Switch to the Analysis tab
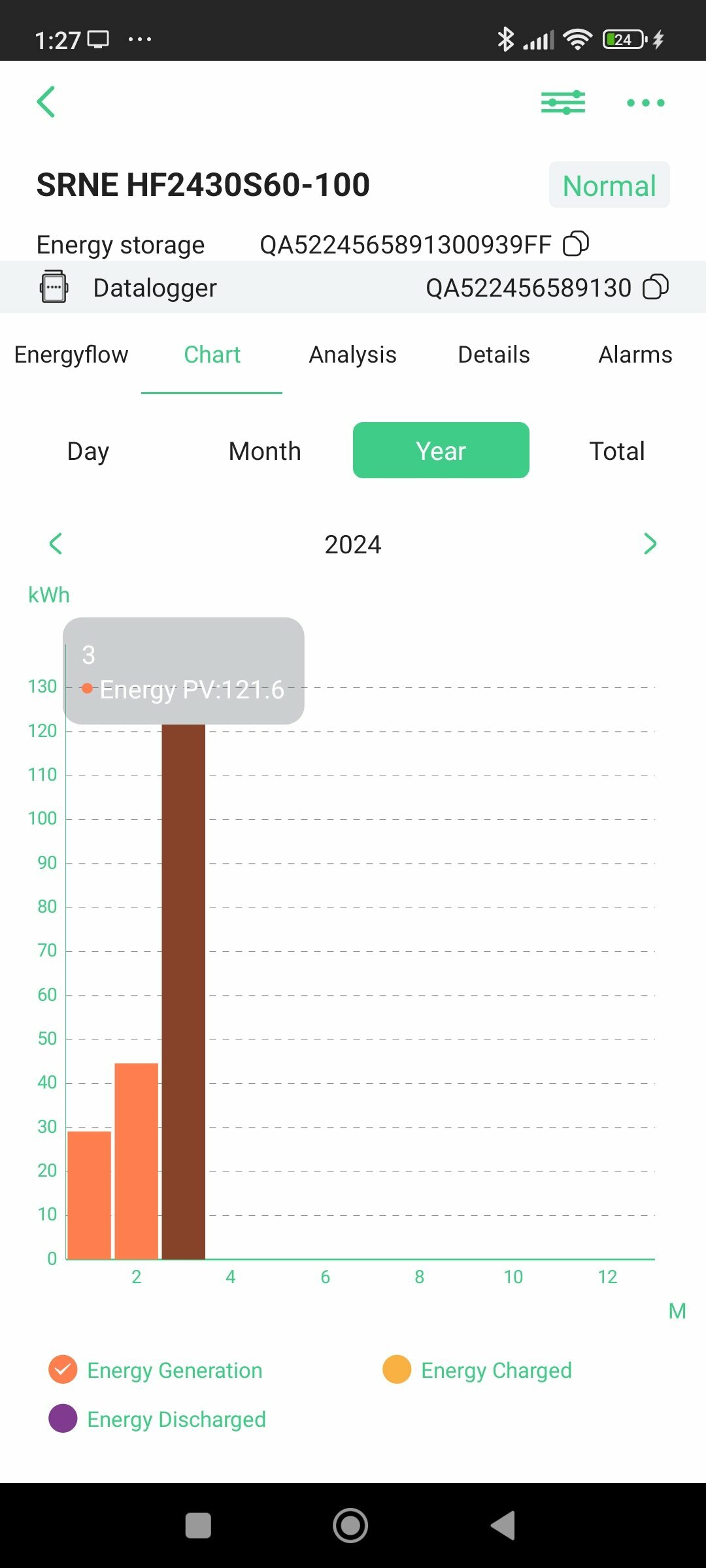Screen dimensions: 706x1568 (x=353, y=355)
